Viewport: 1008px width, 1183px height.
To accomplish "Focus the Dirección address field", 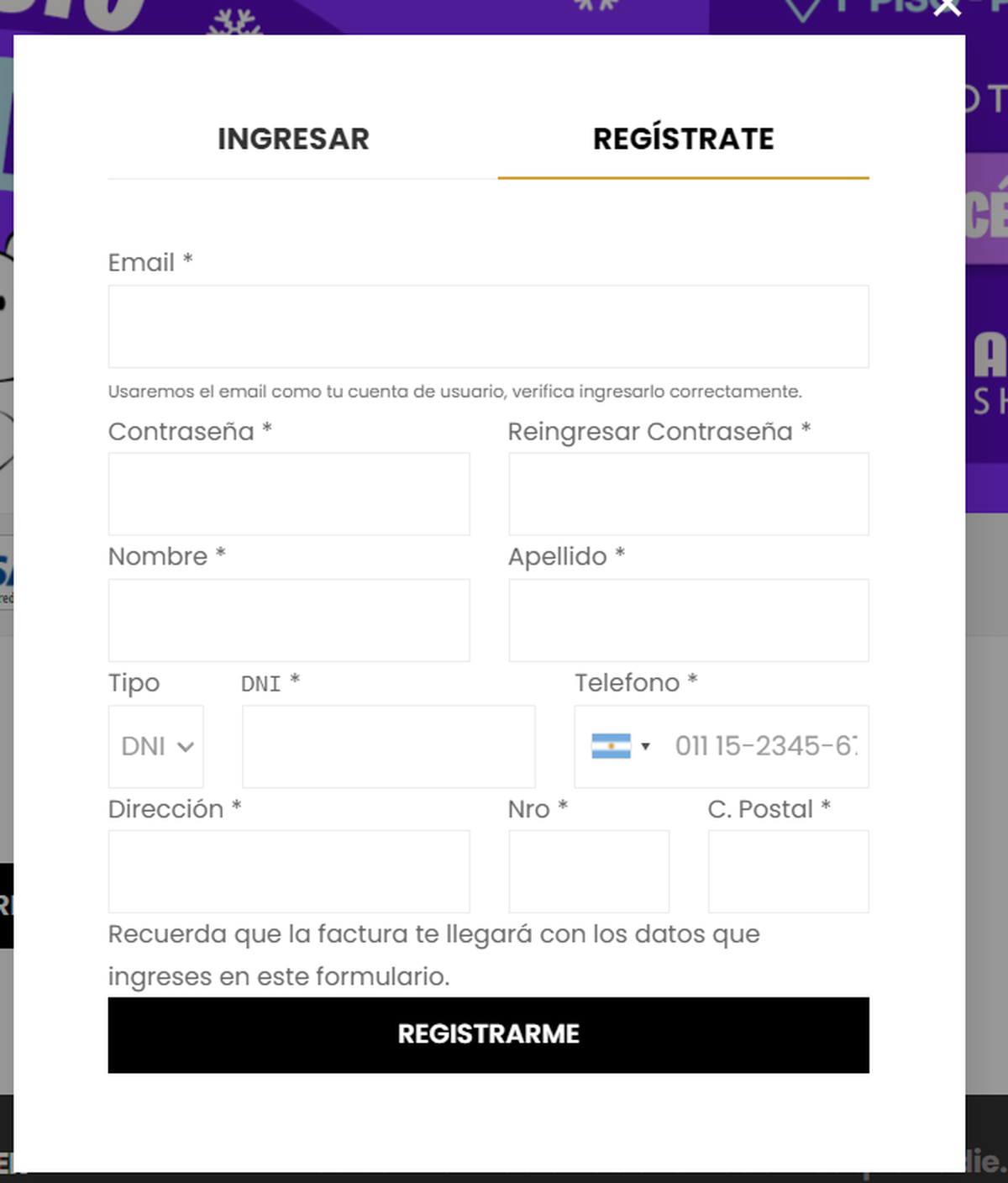I will (288, 871).
